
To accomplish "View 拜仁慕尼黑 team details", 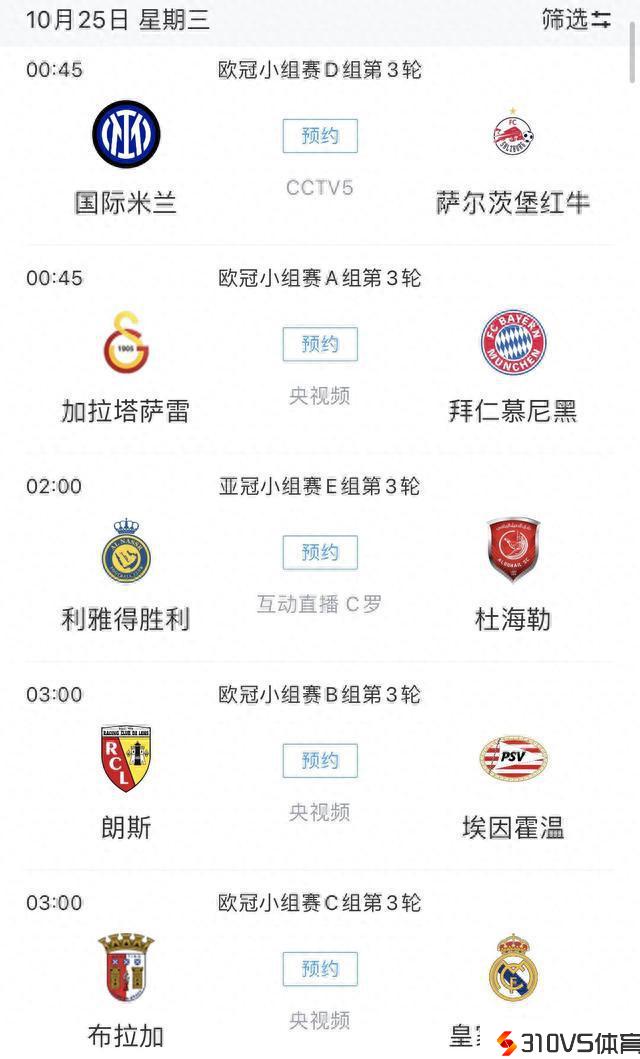I will tap(513, 343).
